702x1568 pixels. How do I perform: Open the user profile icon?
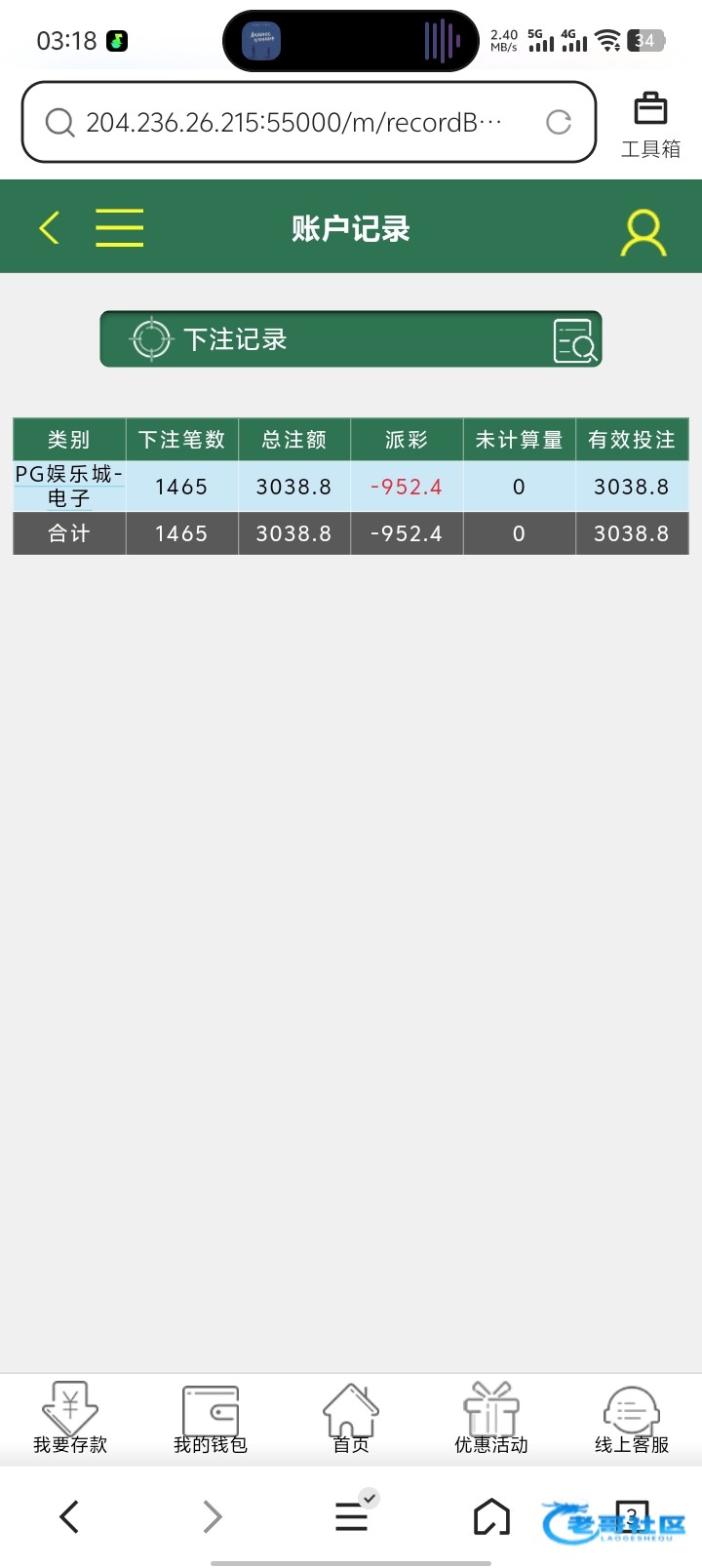tap(643, 232)
